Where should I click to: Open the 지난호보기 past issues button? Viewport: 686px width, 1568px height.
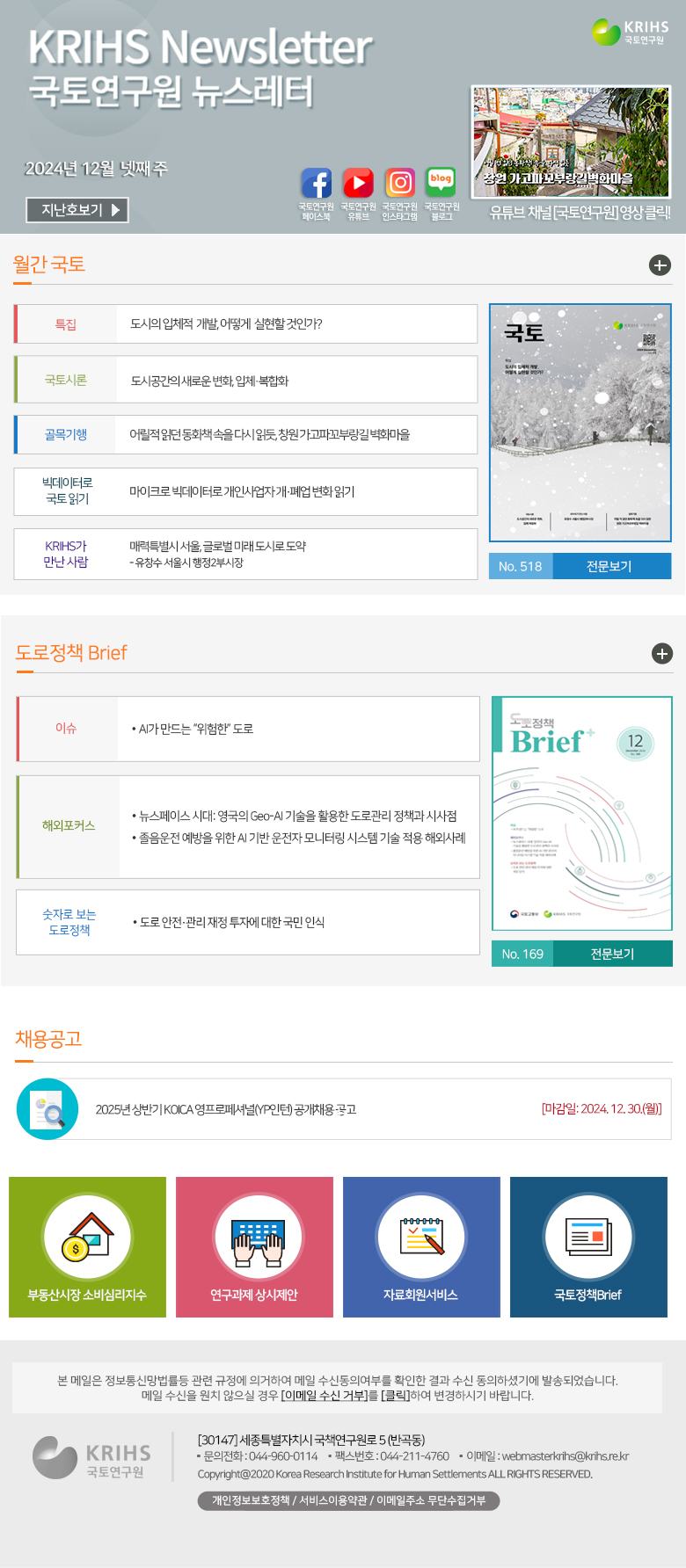[x=78, y=210]
